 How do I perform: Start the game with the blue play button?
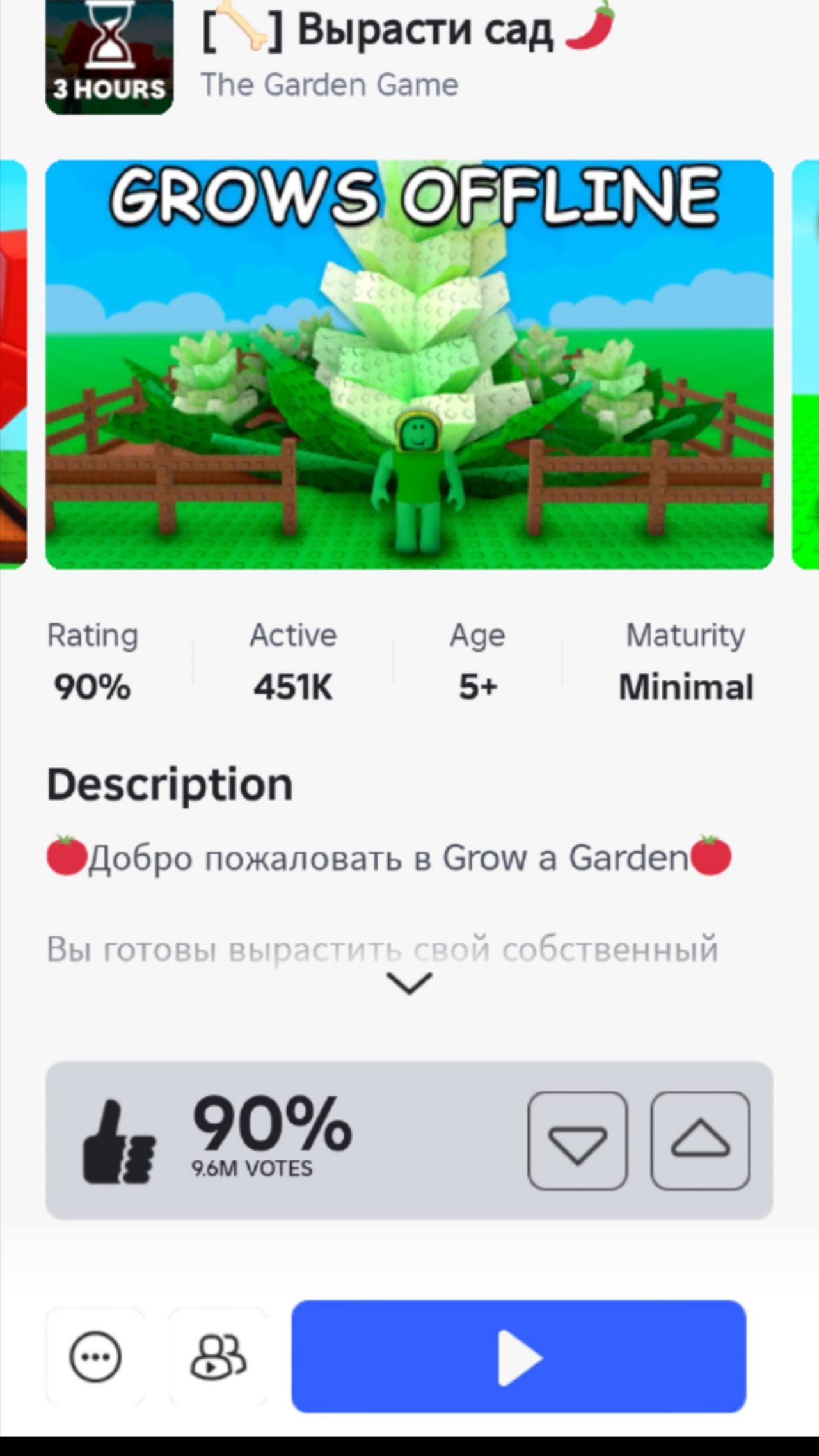coord(519,1357)
